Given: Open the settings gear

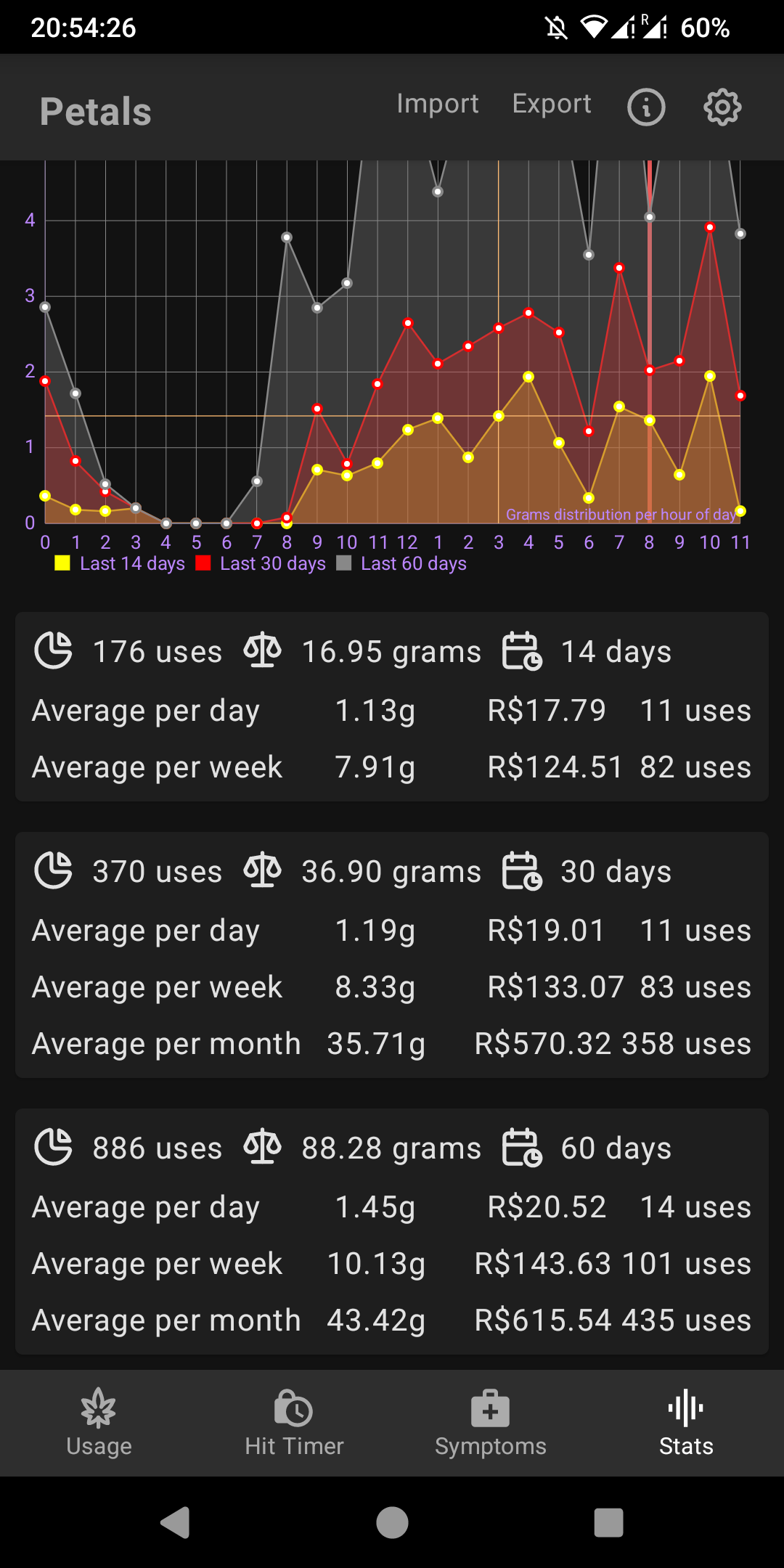Looking at the screenshot, I should coord(722,107).
